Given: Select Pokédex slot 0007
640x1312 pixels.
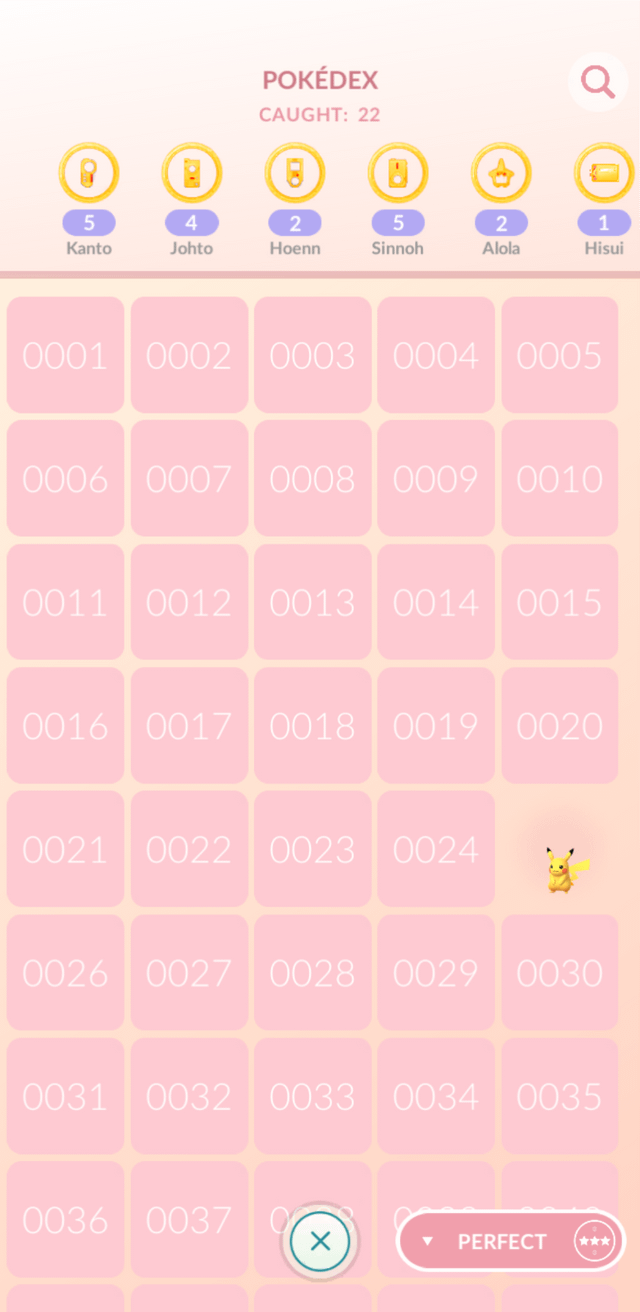Looking at the screenshot, I should point(189,479).
